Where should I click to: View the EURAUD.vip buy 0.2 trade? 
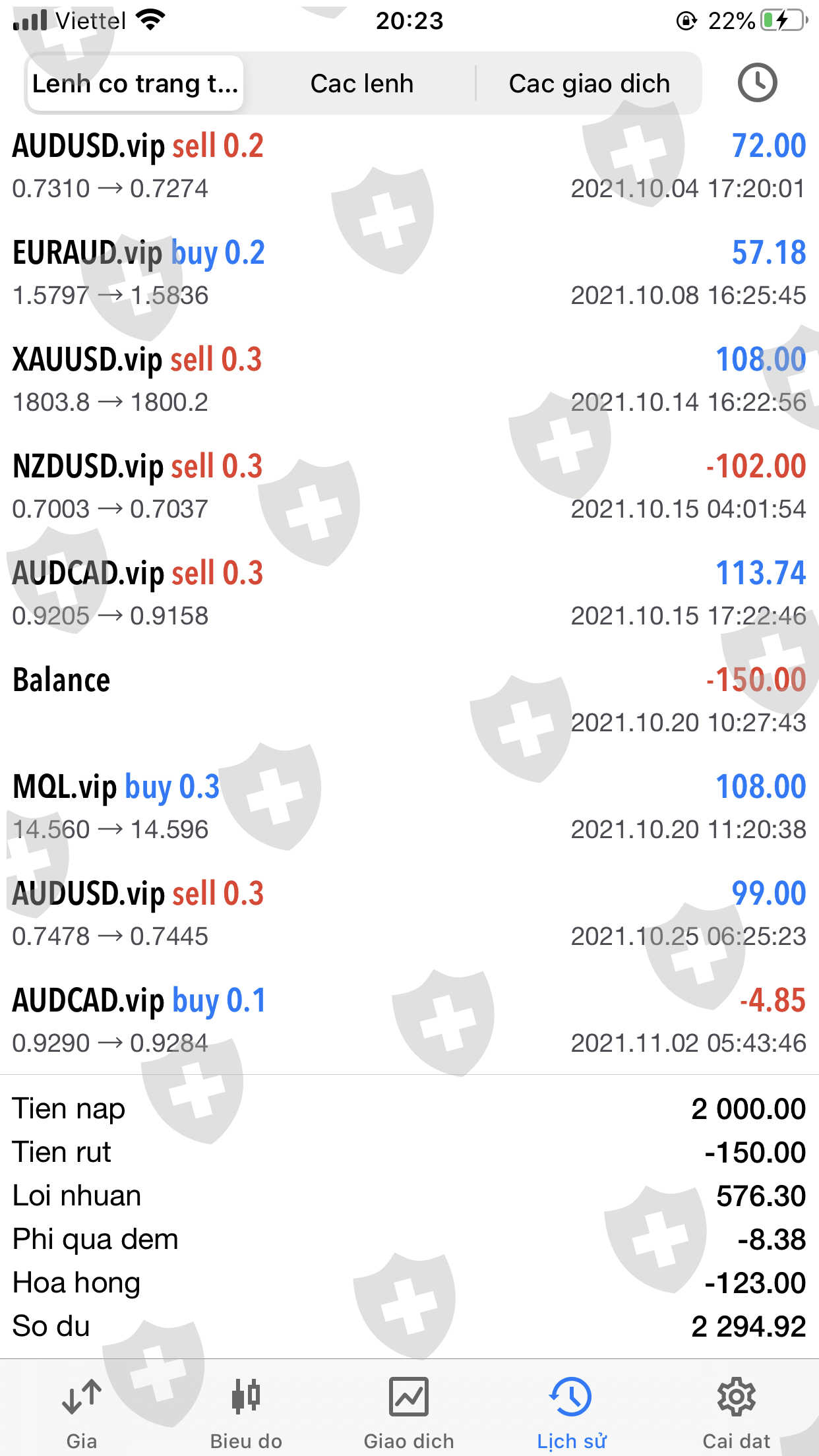click(409, 273)
